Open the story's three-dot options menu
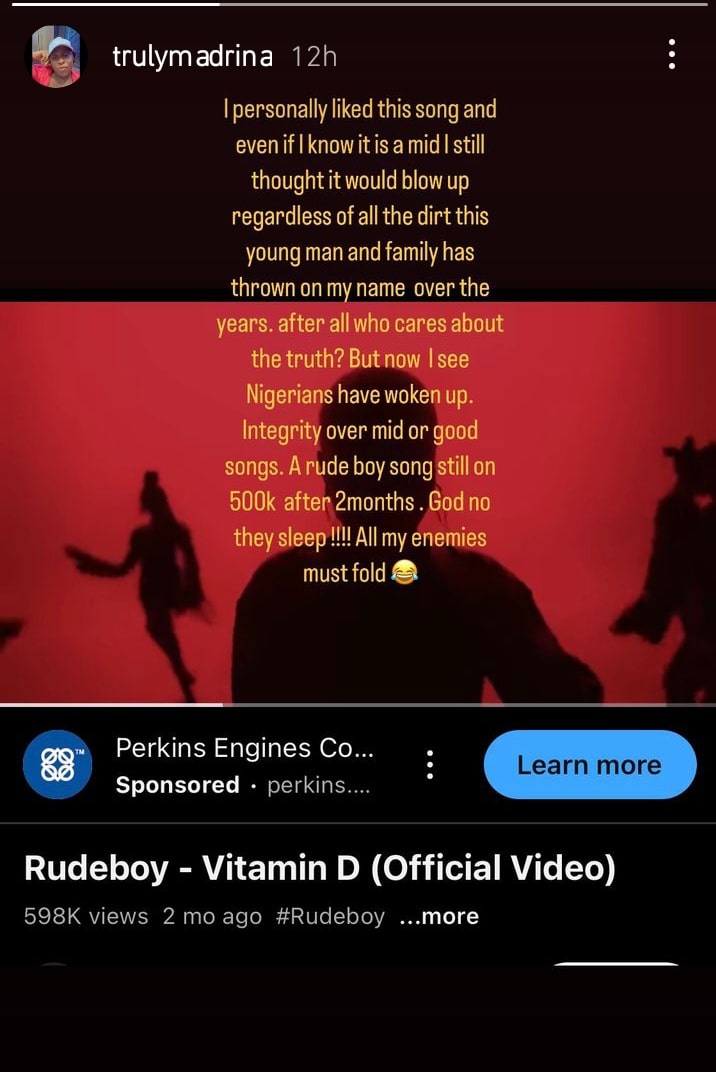This screenshot has width=716, height=1072. [x=671, y=54]
